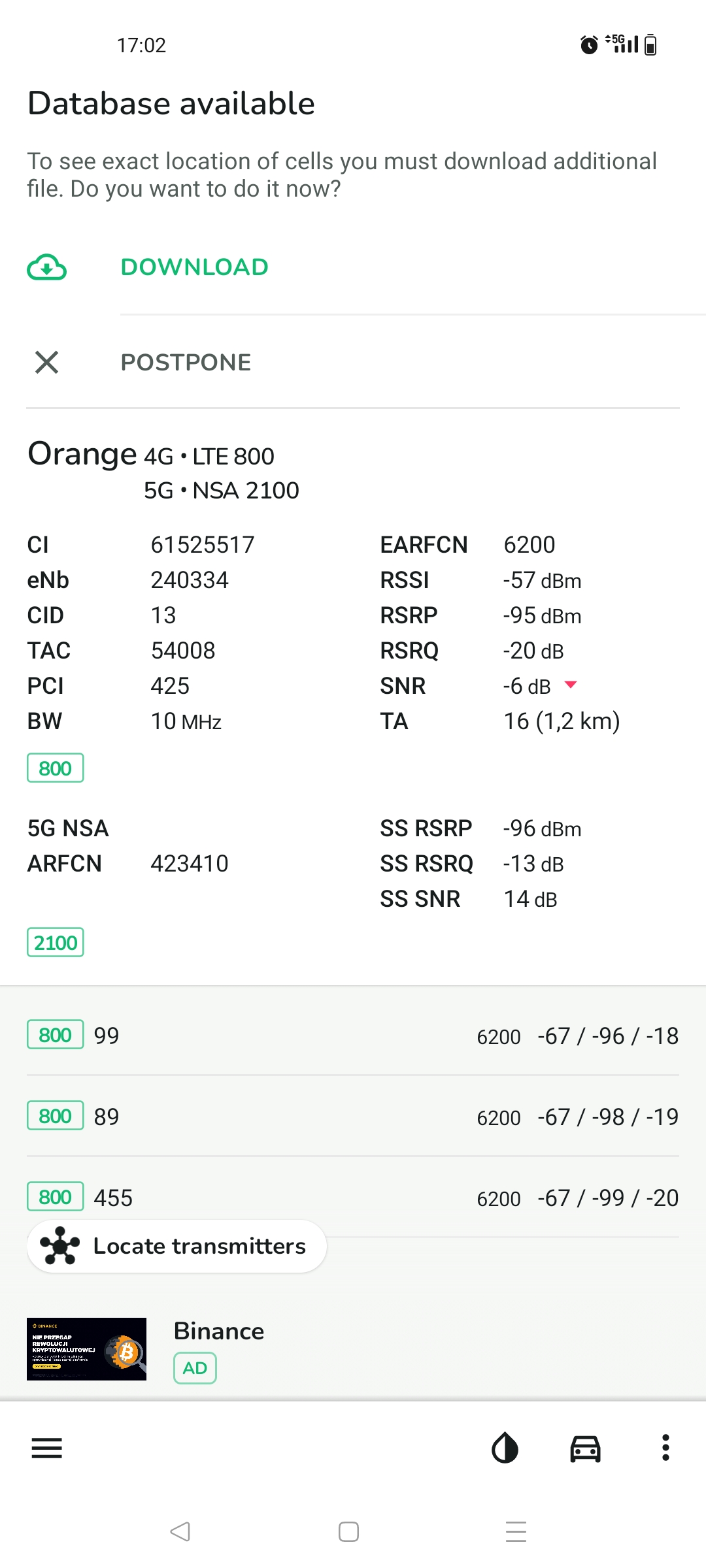Tap DOWNLOAD to get the cell database
The image size is (706, 1568).
[x=353, y=267]
